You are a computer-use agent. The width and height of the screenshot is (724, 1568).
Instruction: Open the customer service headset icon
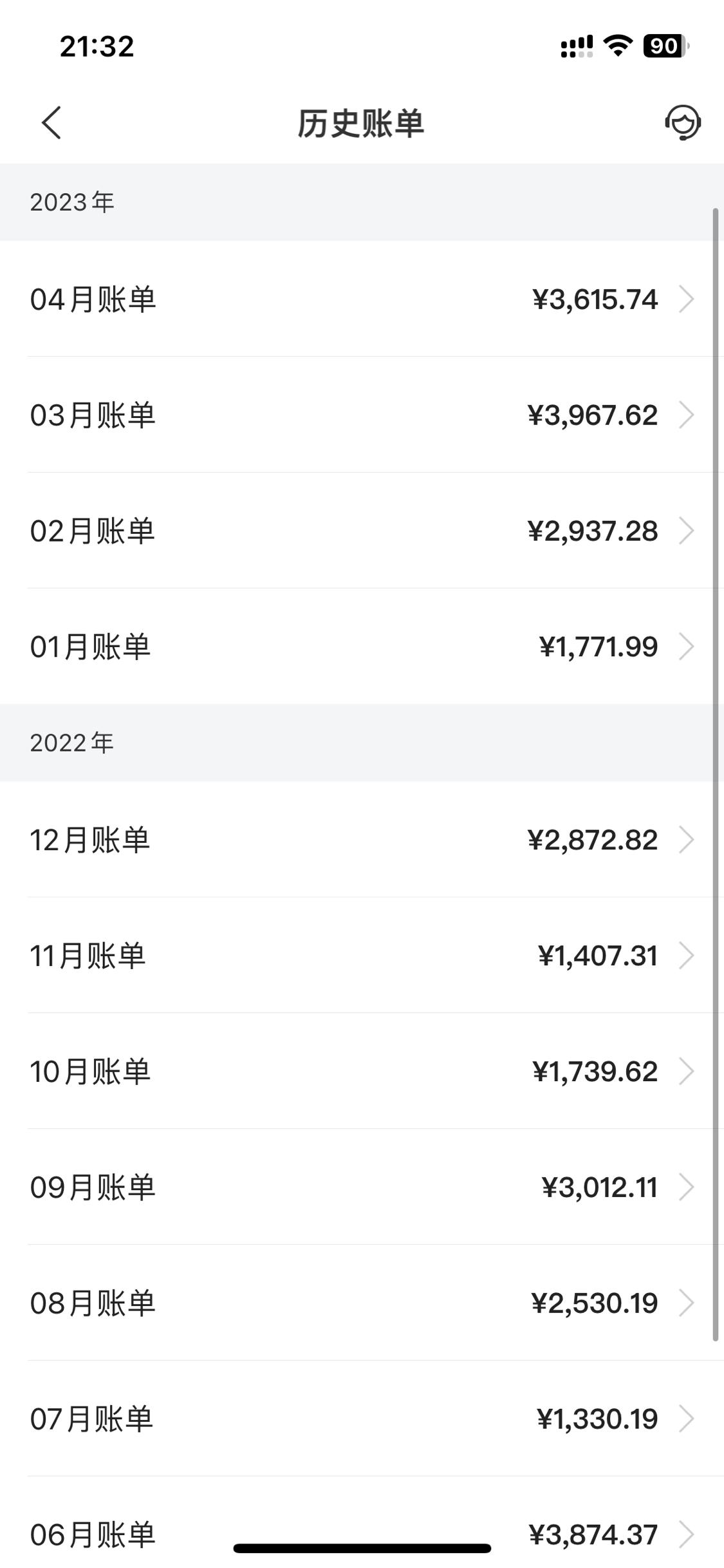coord(683,122)
